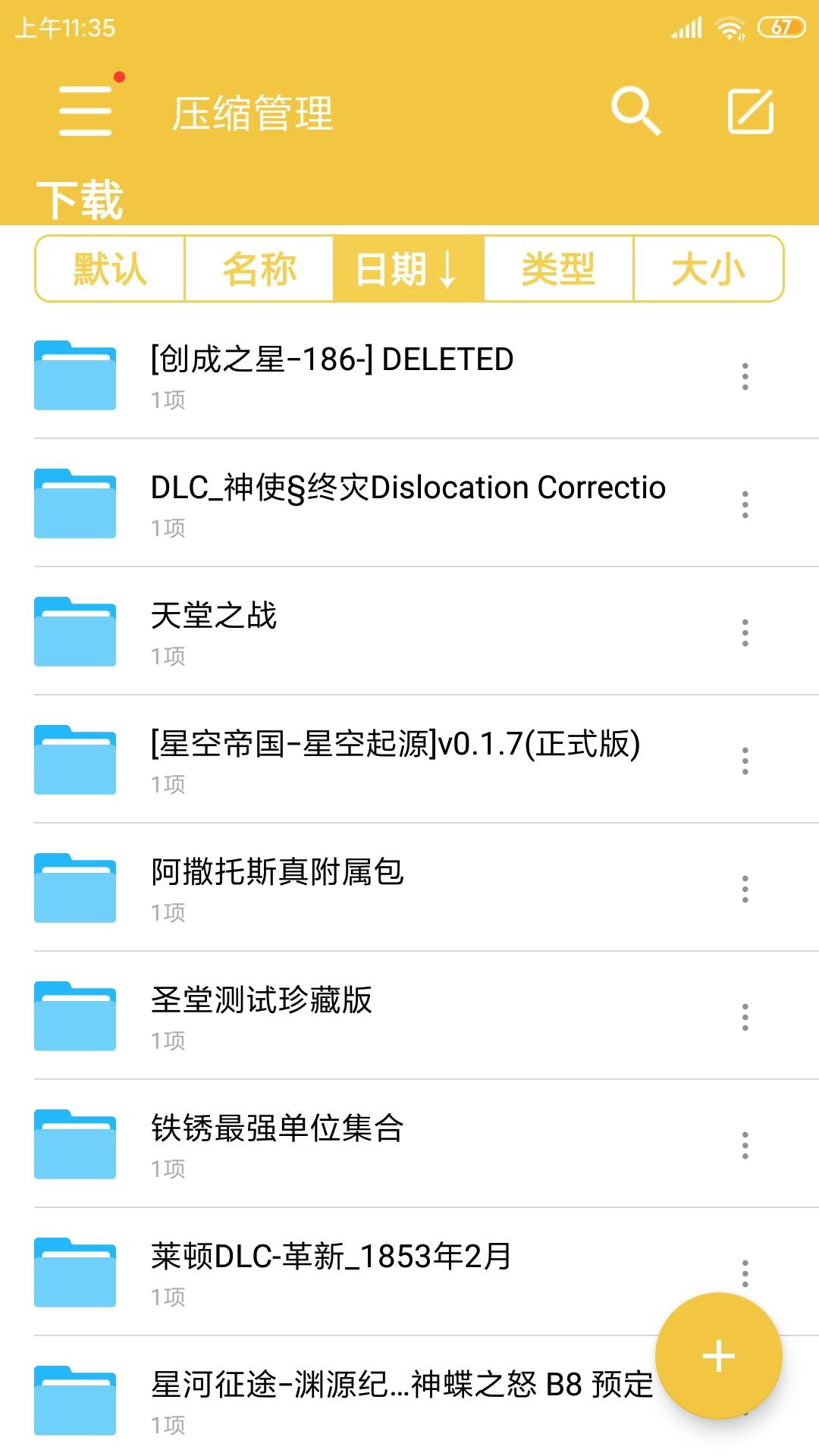
Task: Show more options for 铁锈最强单位集合
Action: point(745,1145)
